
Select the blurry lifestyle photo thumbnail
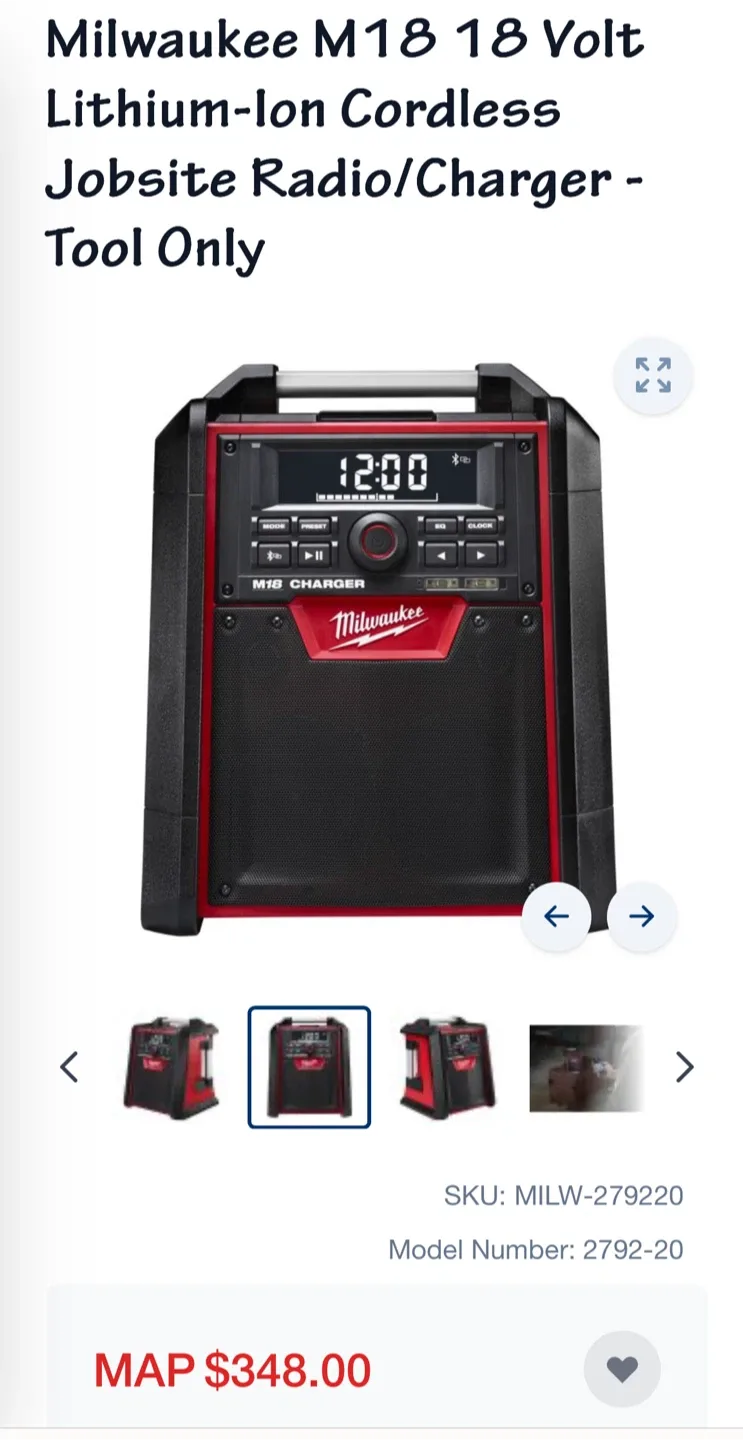[x=585, y=1067]
